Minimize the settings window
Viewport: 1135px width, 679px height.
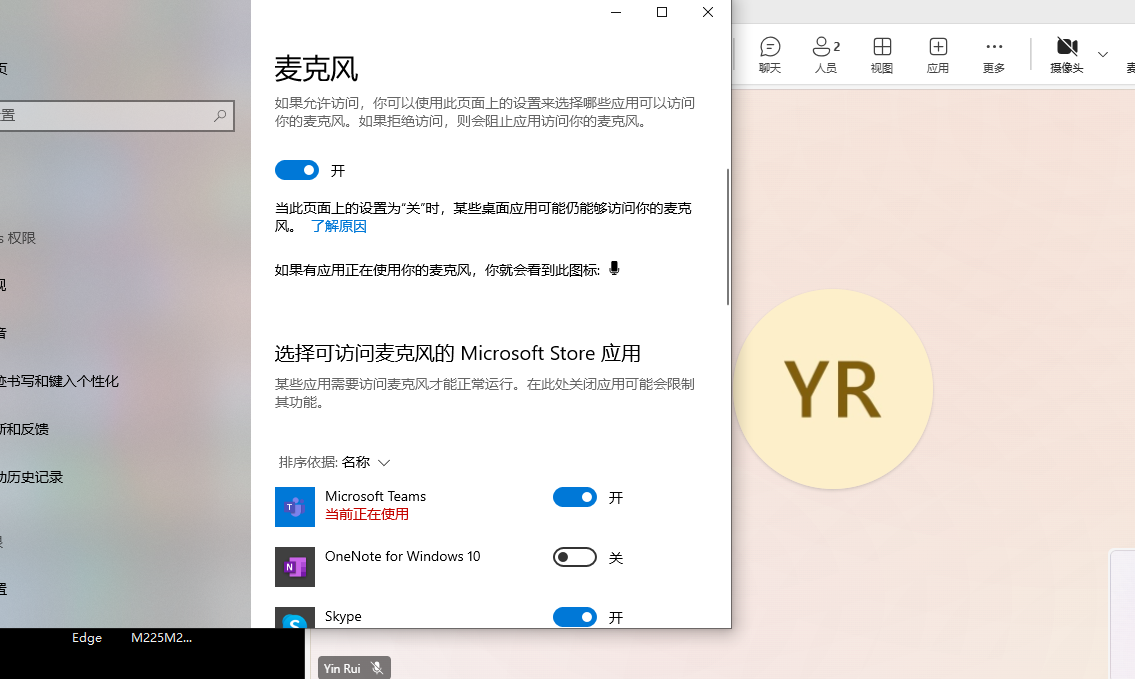[x=616, y=12]
